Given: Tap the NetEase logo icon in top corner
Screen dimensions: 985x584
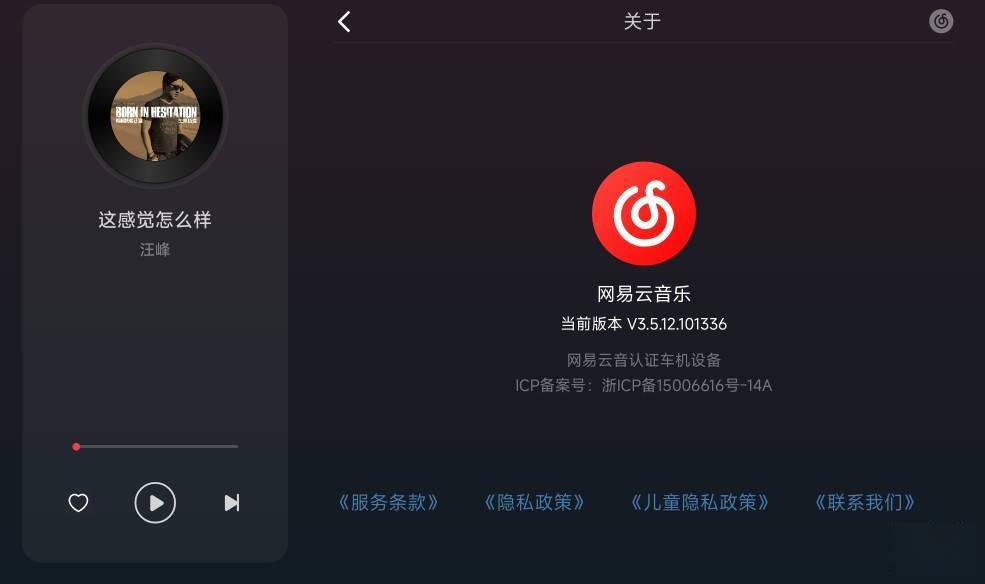Looking at the screenshot, I should [941, 21].
